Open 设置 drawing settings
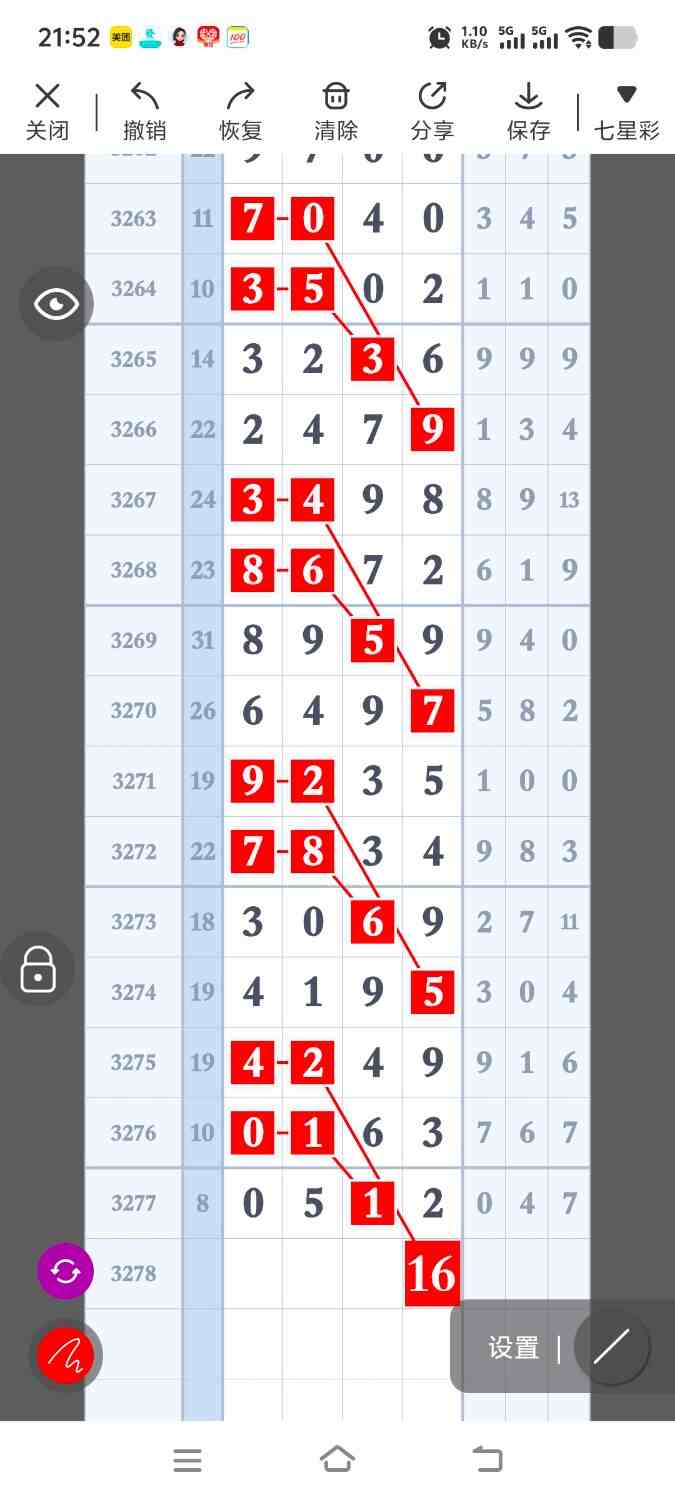Screen dimensions: 675x1500 point(514,1348)
